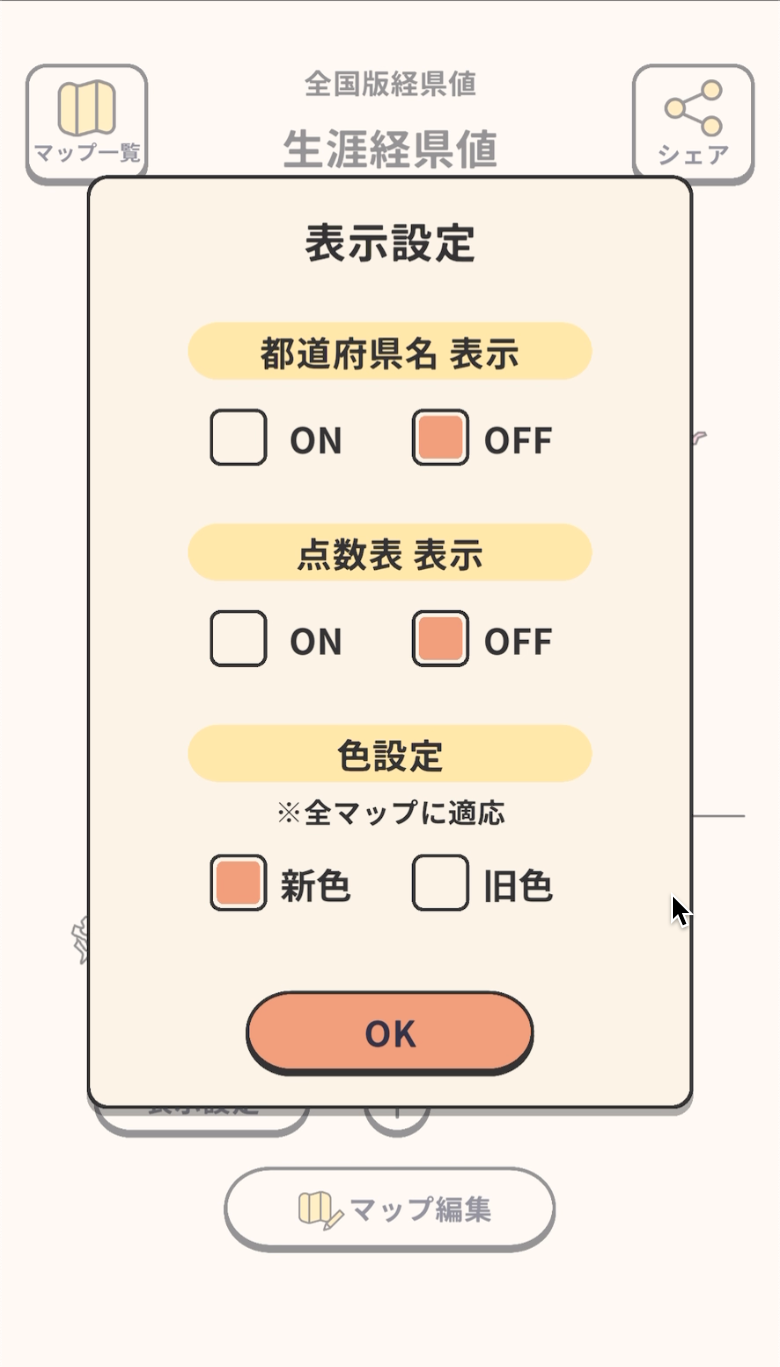Confirm the display settings with OK
Image resolution: width=780 pixels, height=1367 pixels.
(x=389, y=1033)
